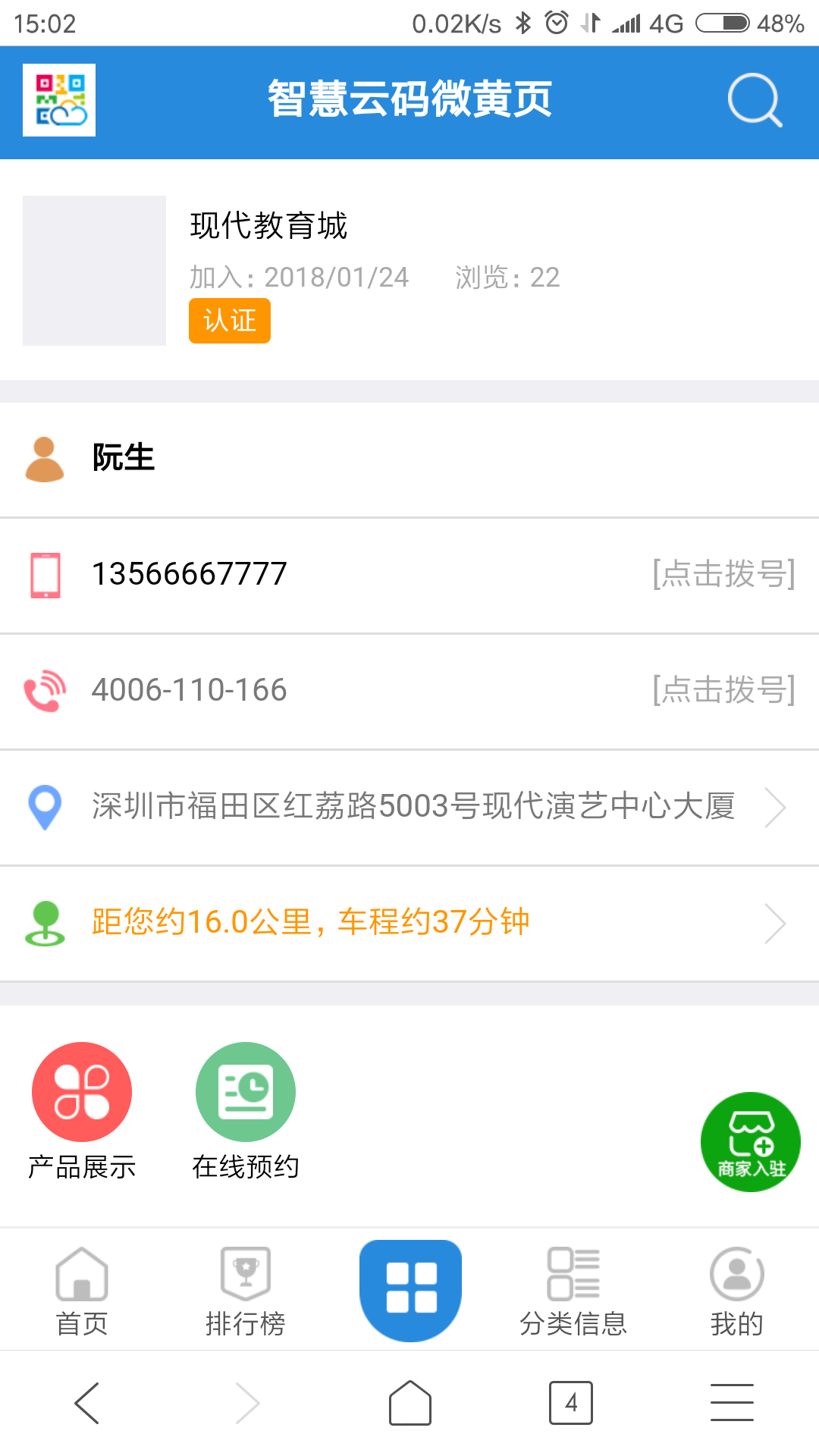Open the browser hamburger menu

click(732, 1403)
